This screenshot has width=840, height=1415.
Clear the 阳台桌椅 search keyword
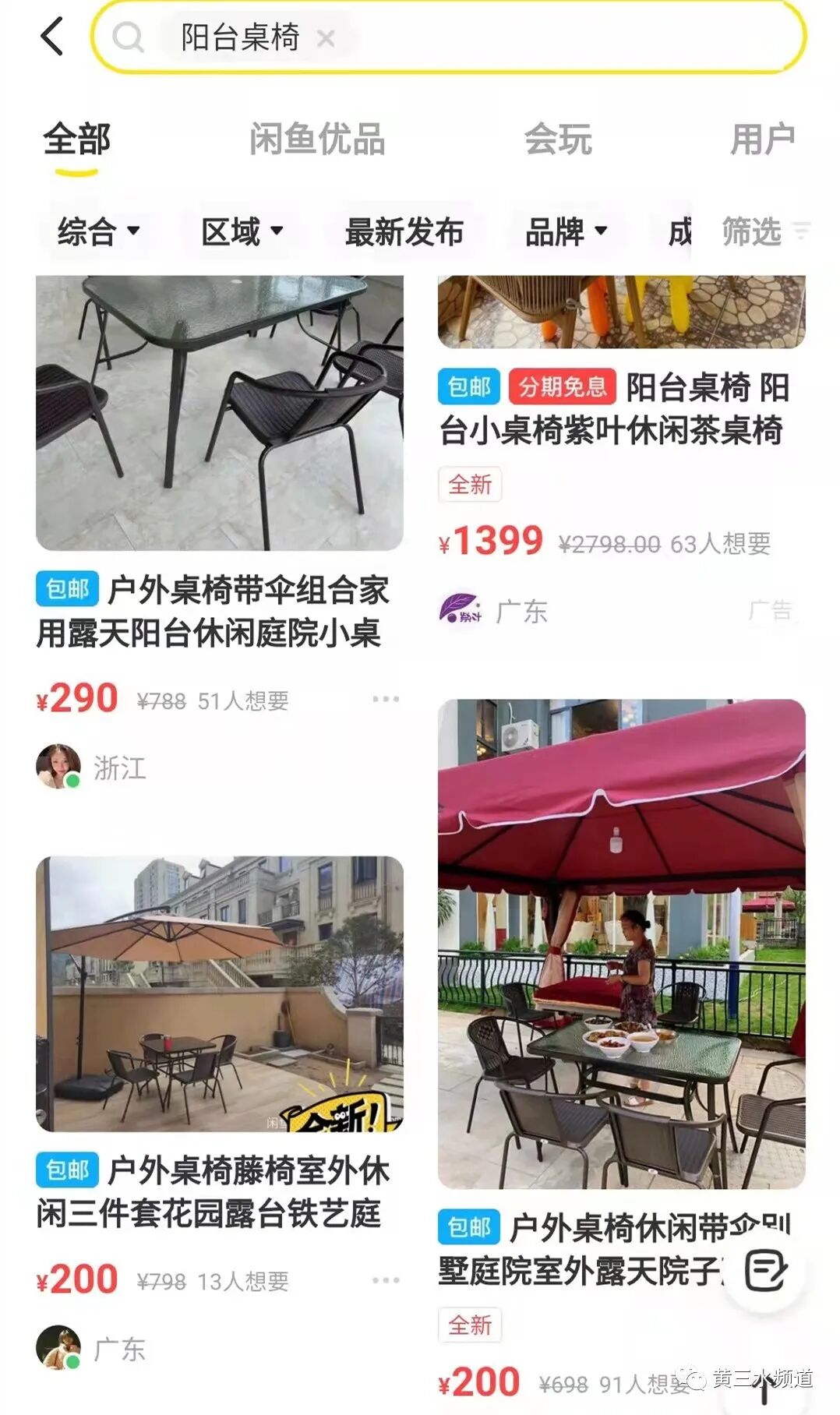(326, 38)
